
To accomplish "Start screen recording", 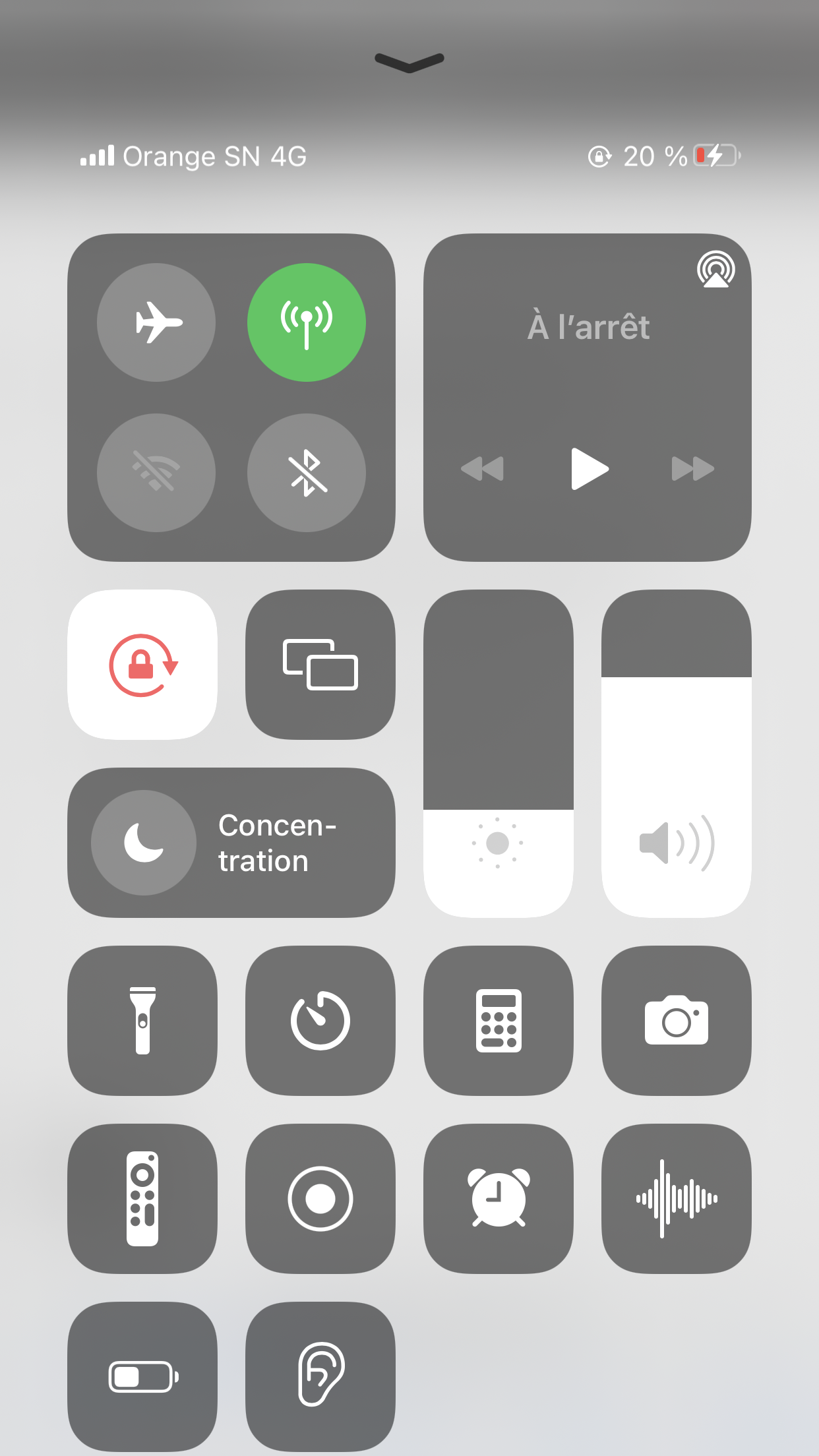I will [x=320, y=1199].
